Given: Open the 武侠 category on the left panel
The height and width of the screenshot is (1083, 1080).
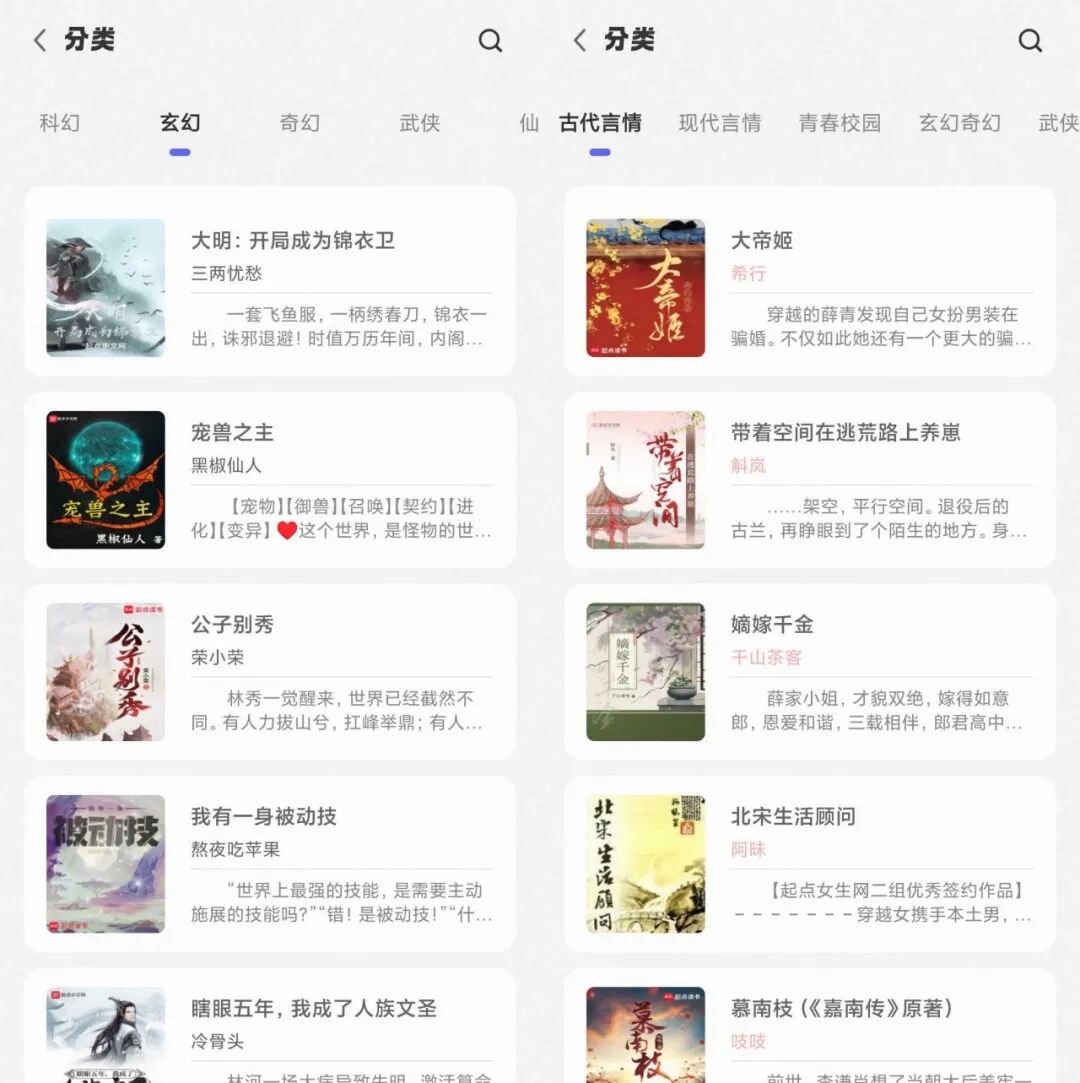Looking at the screenshot, I should [x=419, y=122].
